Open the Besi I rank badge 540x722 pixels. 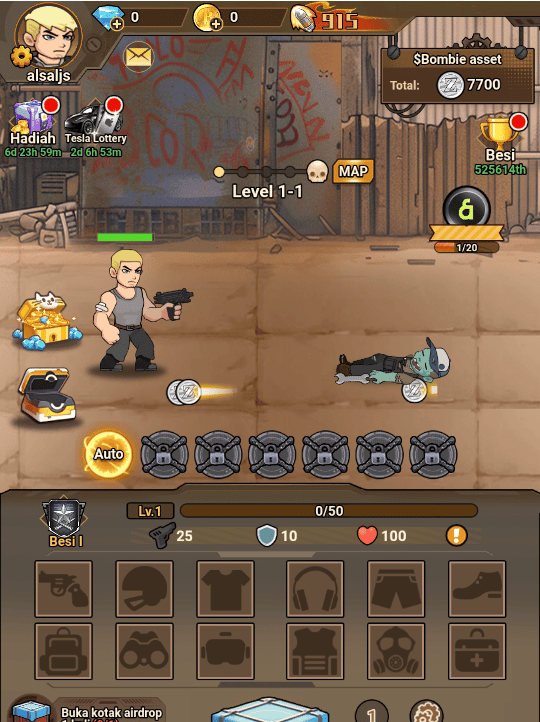tap(64, 522)
